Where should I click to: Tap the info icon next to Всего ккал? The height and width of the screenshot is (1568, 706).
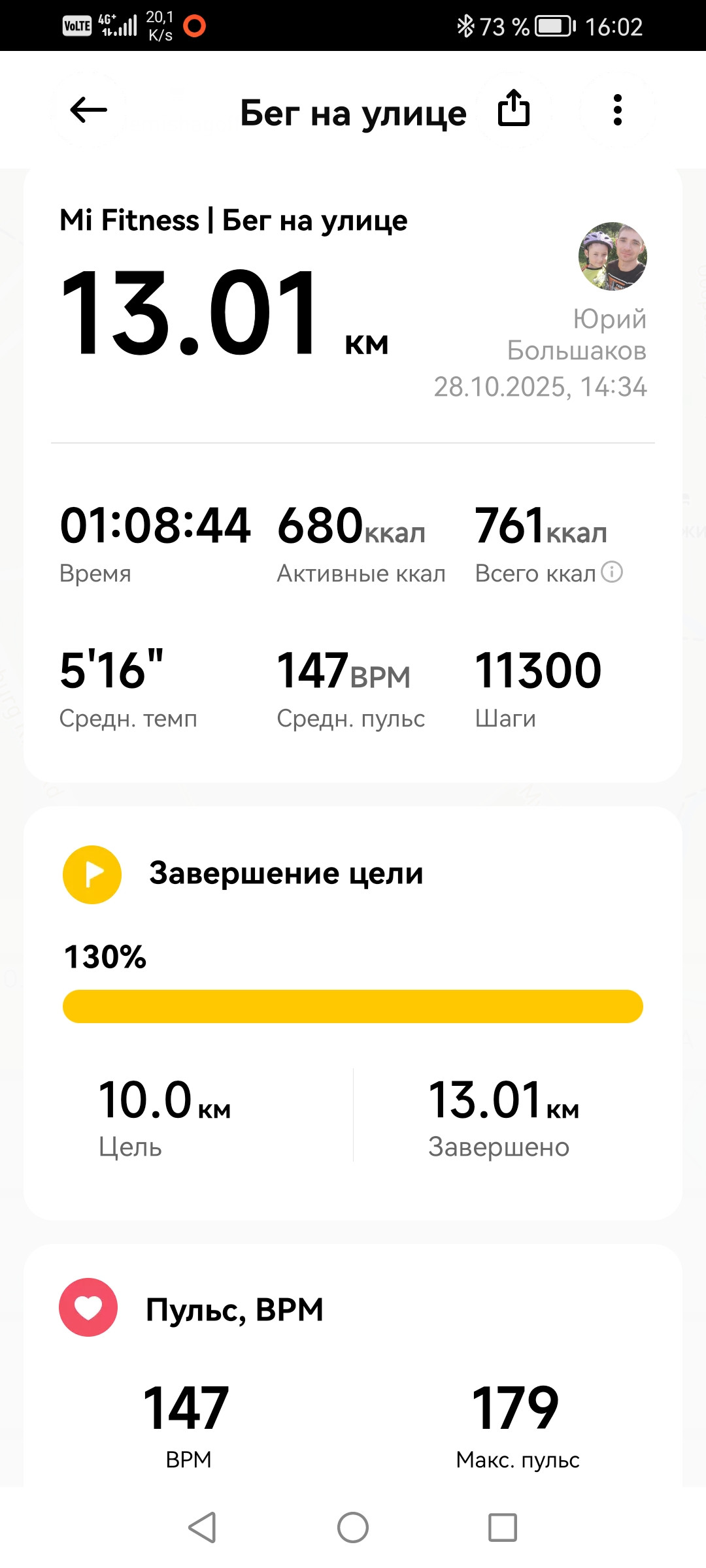(612, 572)
